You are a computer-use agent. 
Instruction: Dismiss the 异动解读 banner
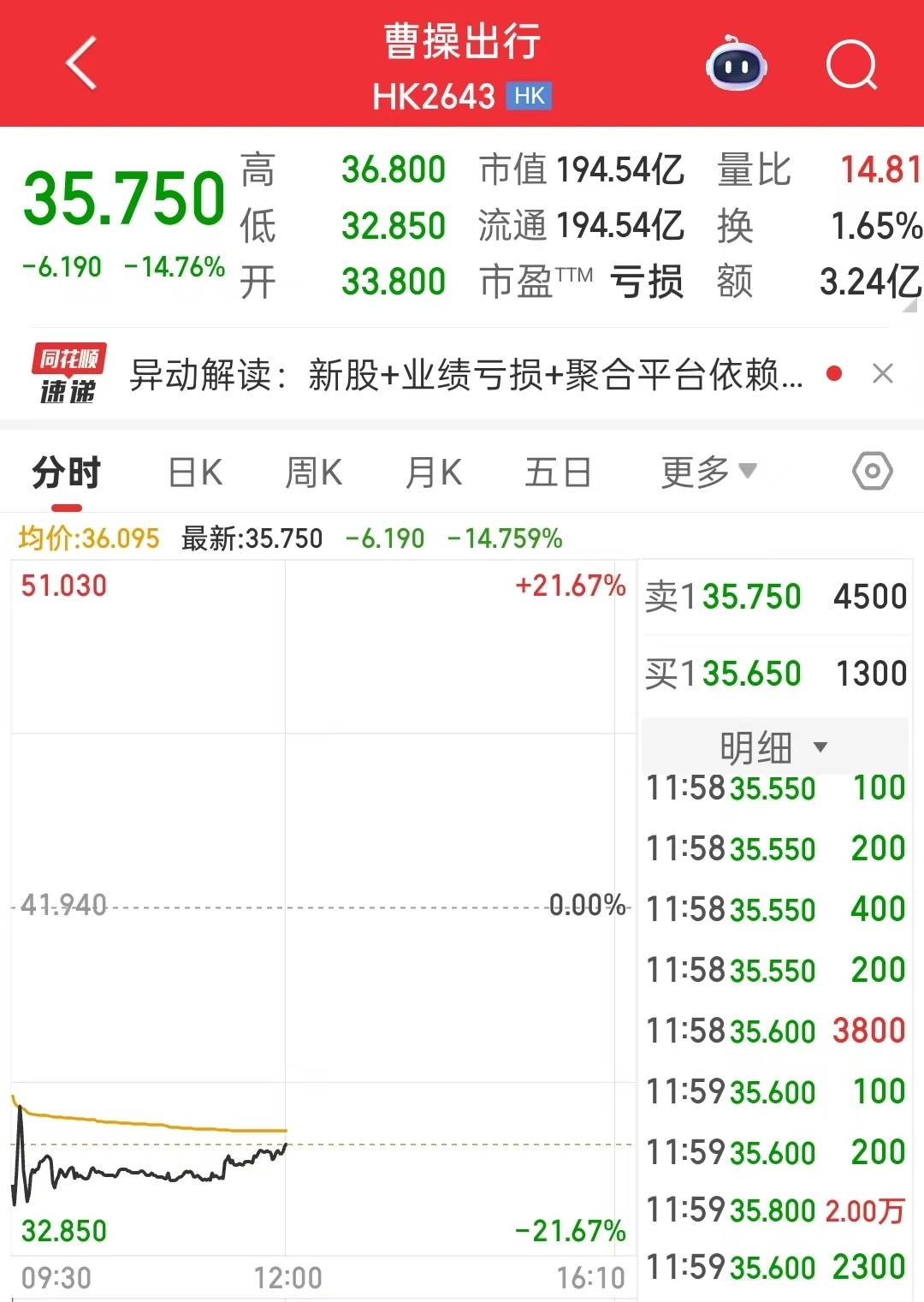883,374
